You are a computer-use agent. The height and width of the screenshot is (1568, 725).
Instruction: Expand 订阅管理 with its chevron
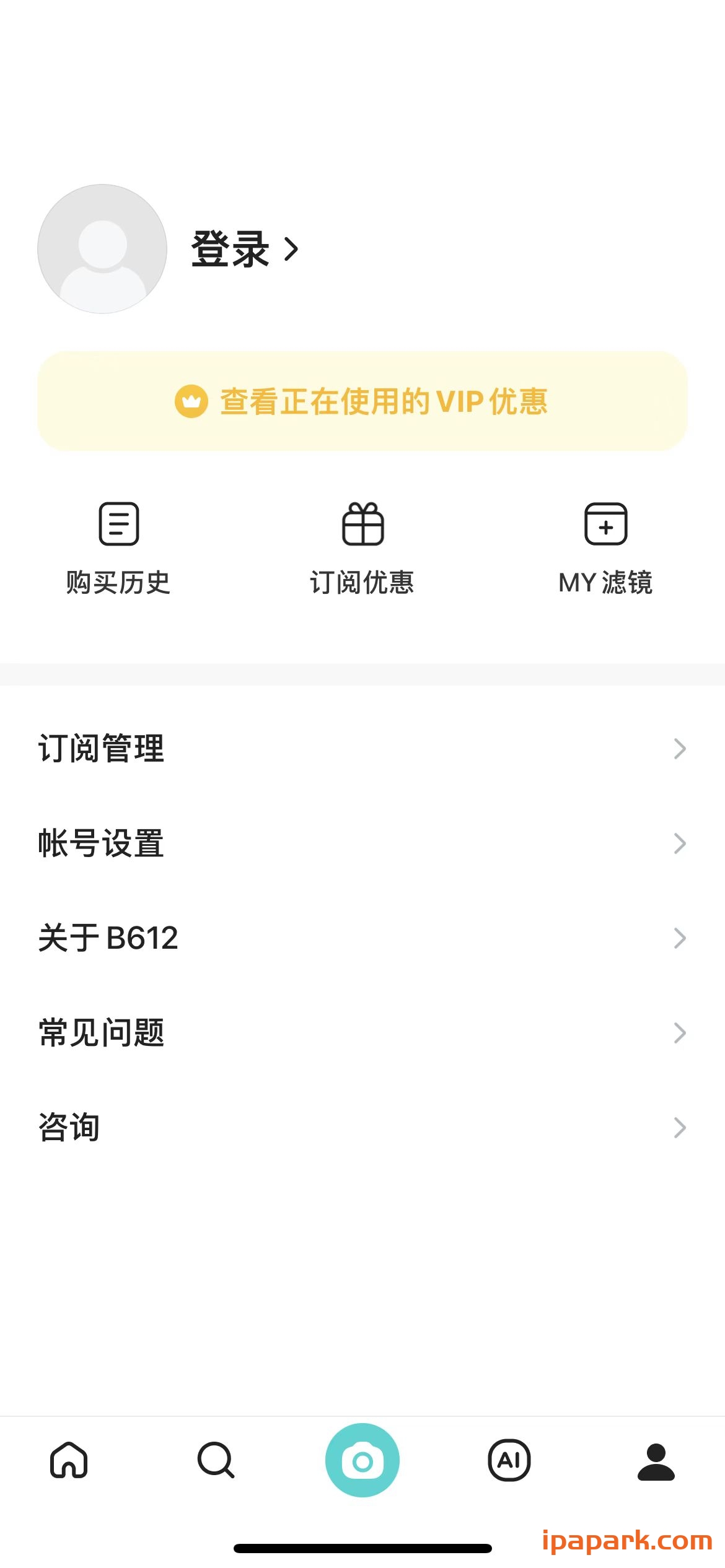(x=679, y=749)
